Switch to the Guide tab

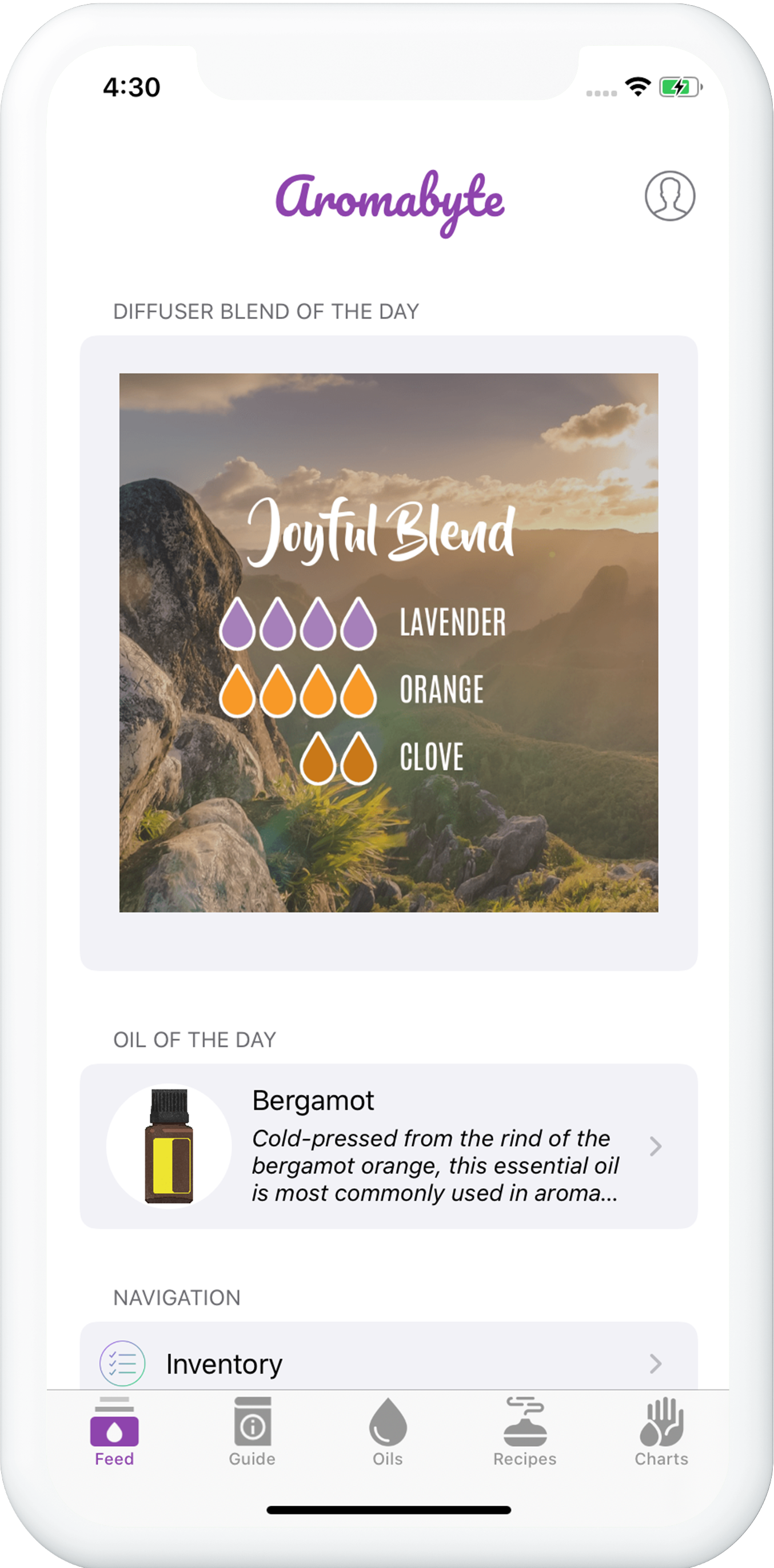(252, 1432)
